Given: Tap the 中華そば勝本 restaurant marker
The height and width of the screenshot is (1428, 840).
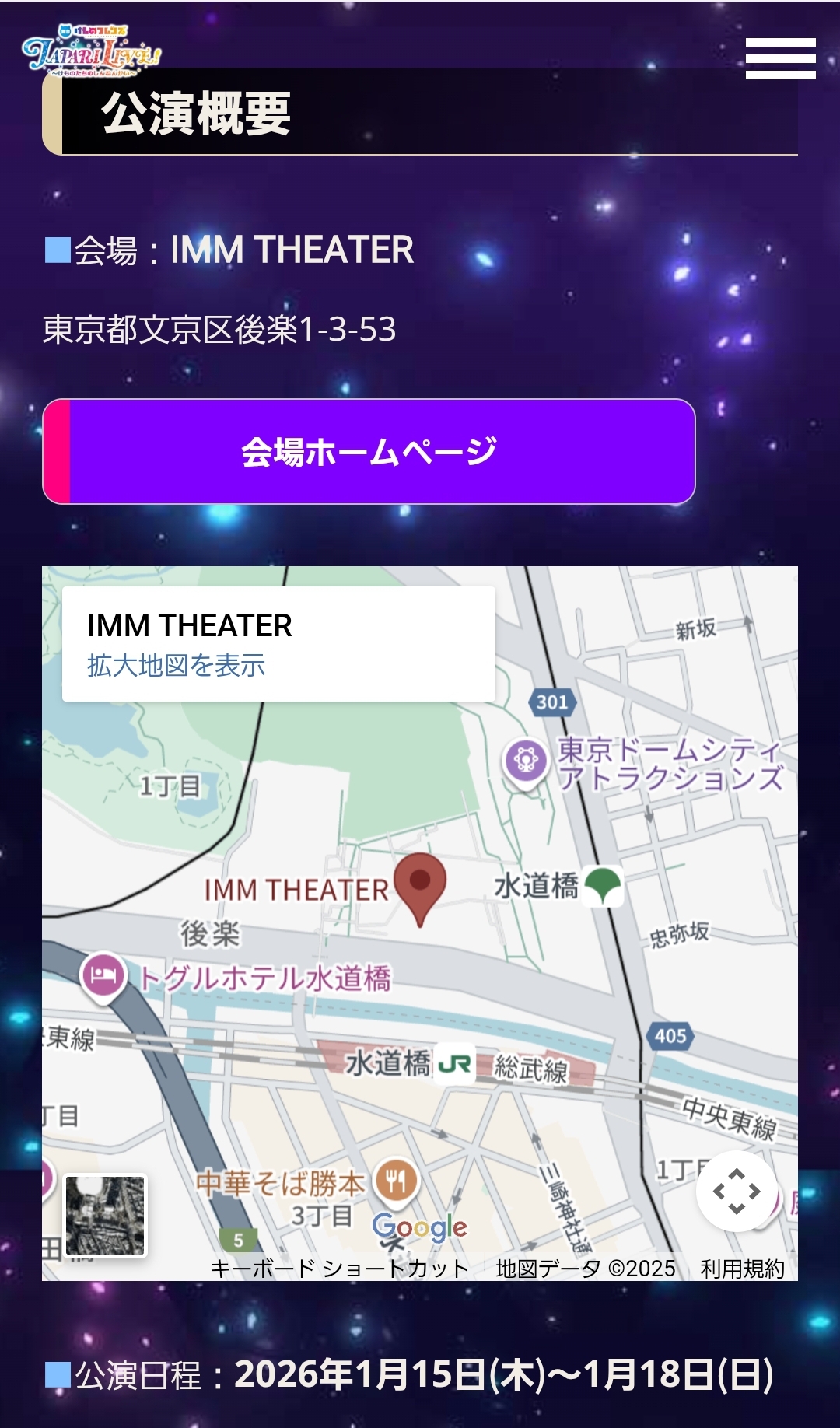Looking at the screenshot, I should (x=397, y=1181).
